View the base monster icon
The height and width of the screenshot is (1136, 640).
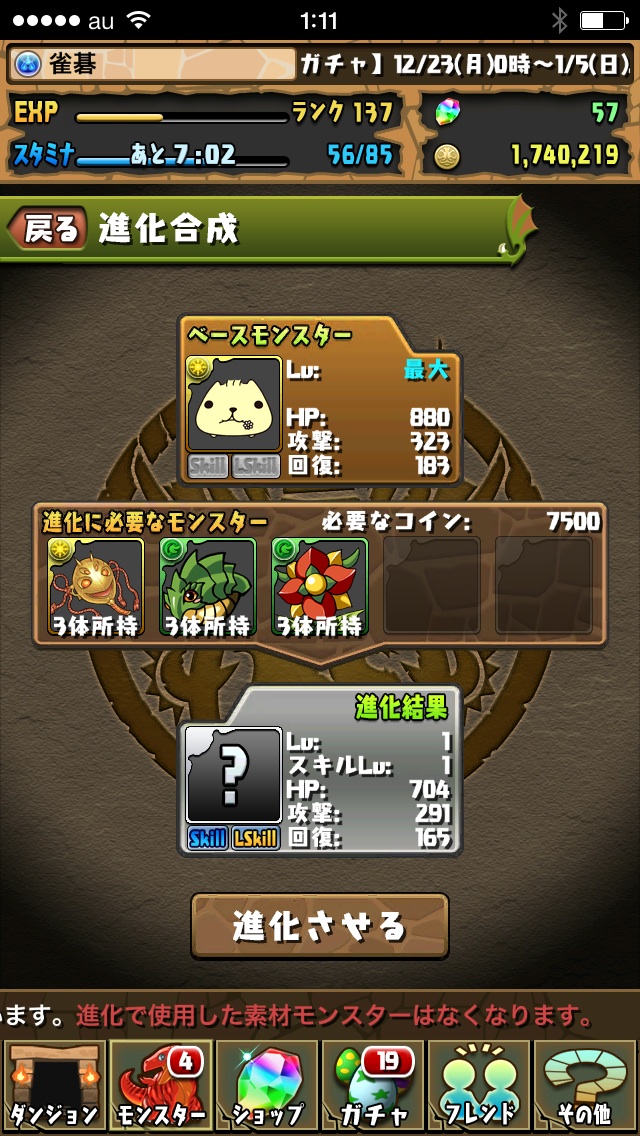(x=233, y=404)
